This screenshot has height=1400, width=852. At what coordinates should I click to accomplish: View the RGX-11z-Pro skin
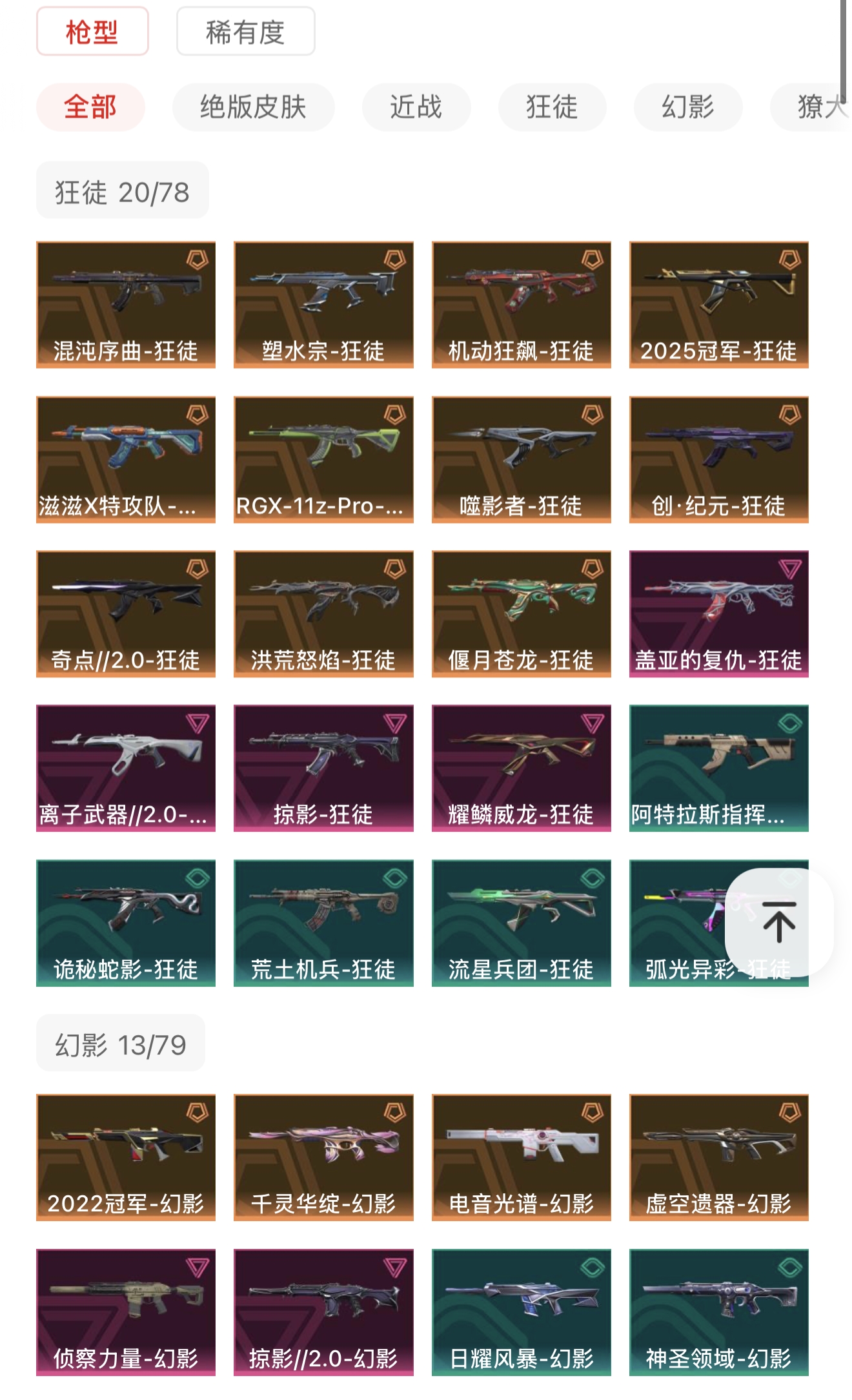tap(323, 460)
